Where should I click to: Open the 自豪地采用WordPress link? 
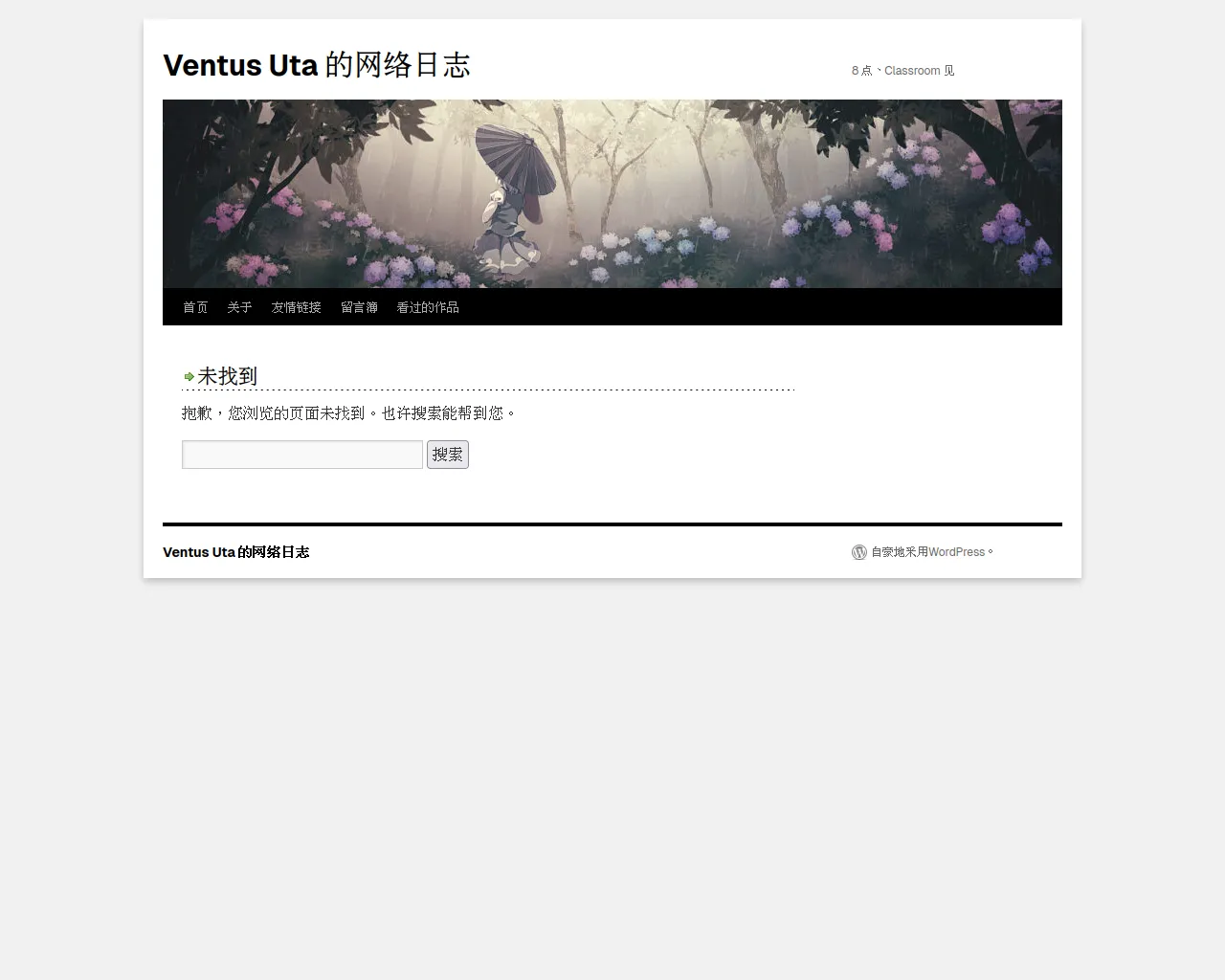[927, 552]
